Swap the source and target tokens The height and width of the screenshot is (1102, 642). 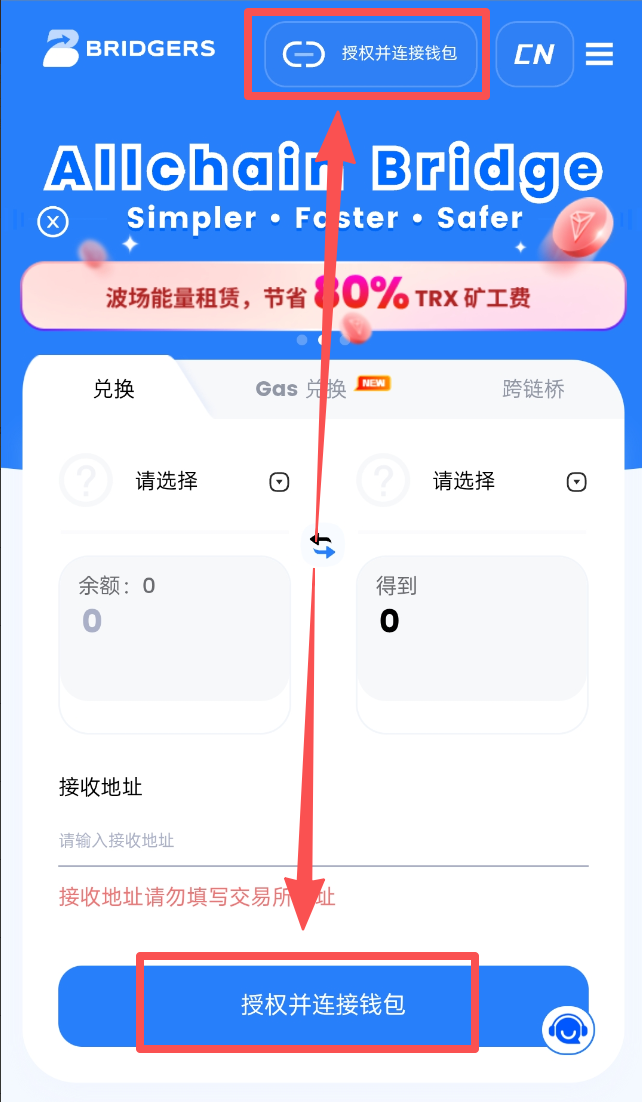tap(322, 545)
